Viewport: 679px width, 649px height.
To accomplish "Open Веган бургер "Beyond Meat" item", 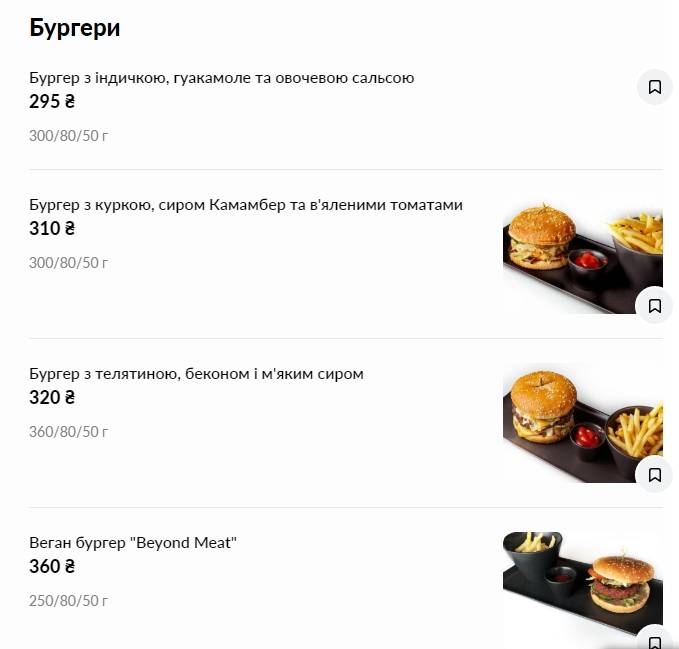I will coord(133,543).
